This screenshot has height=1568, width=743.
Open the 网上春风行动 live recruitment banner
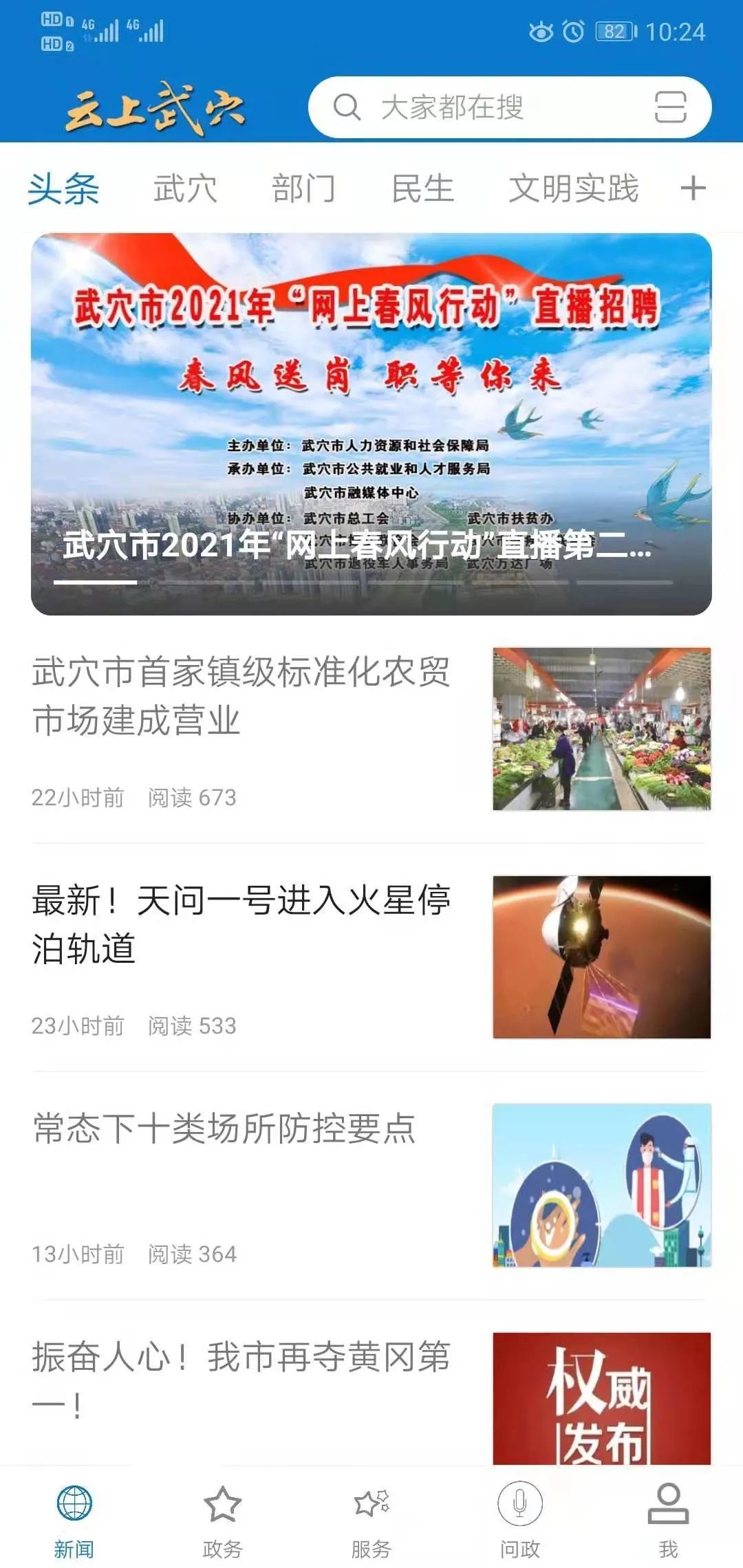point(371,424)
